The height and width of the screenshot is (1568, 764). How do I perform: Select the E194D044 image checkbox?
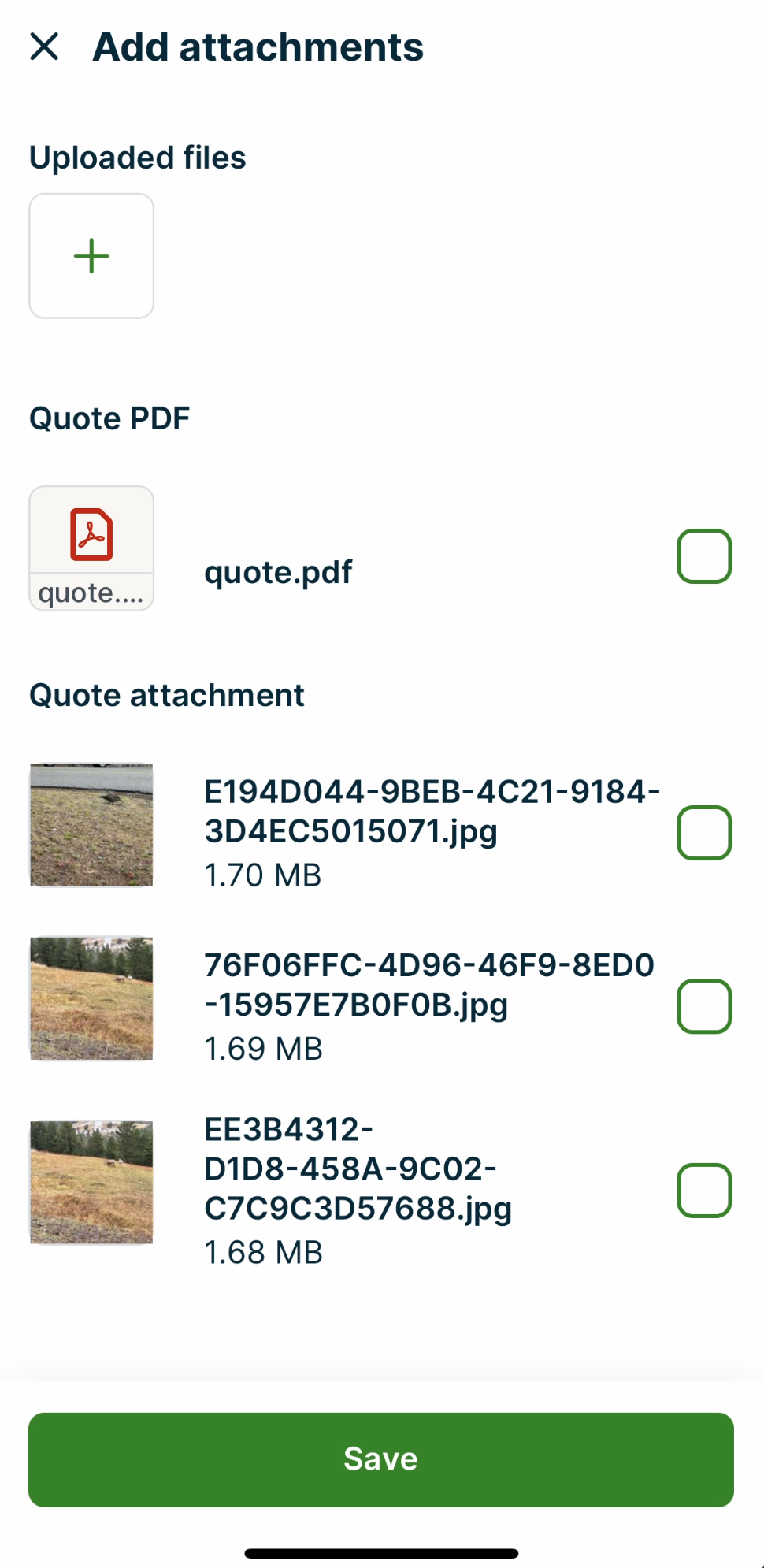[703, 832]
